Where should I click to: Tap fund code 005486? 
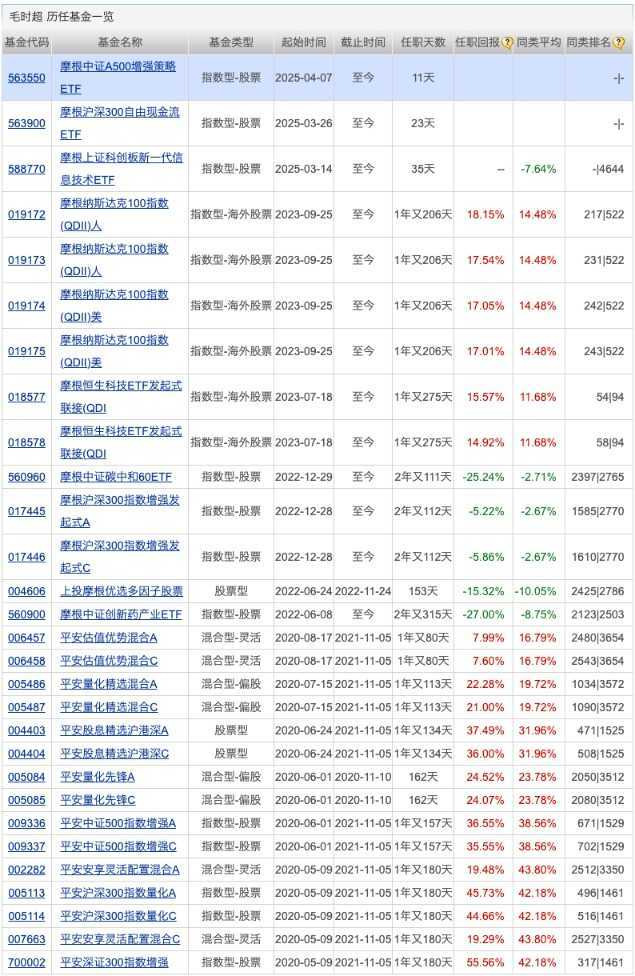point(27,684)
